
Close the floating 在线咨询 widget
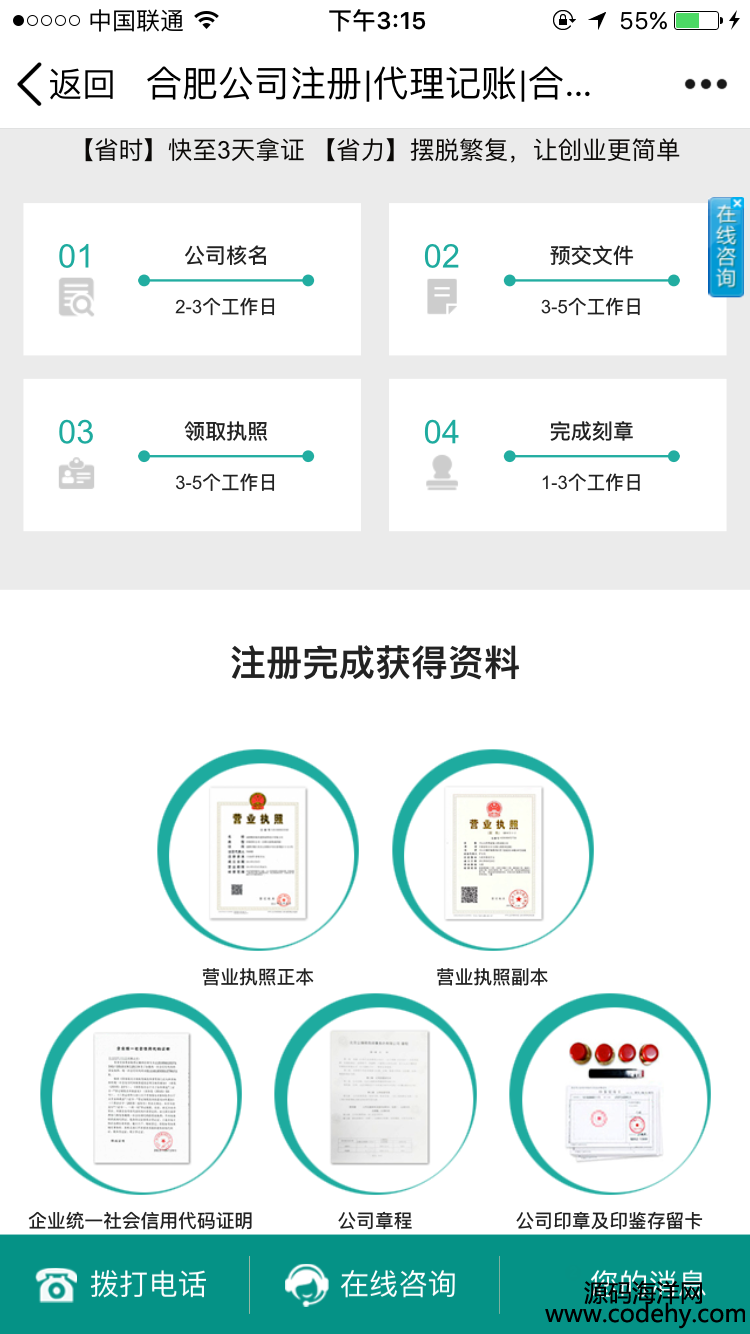tap(738, 203)
